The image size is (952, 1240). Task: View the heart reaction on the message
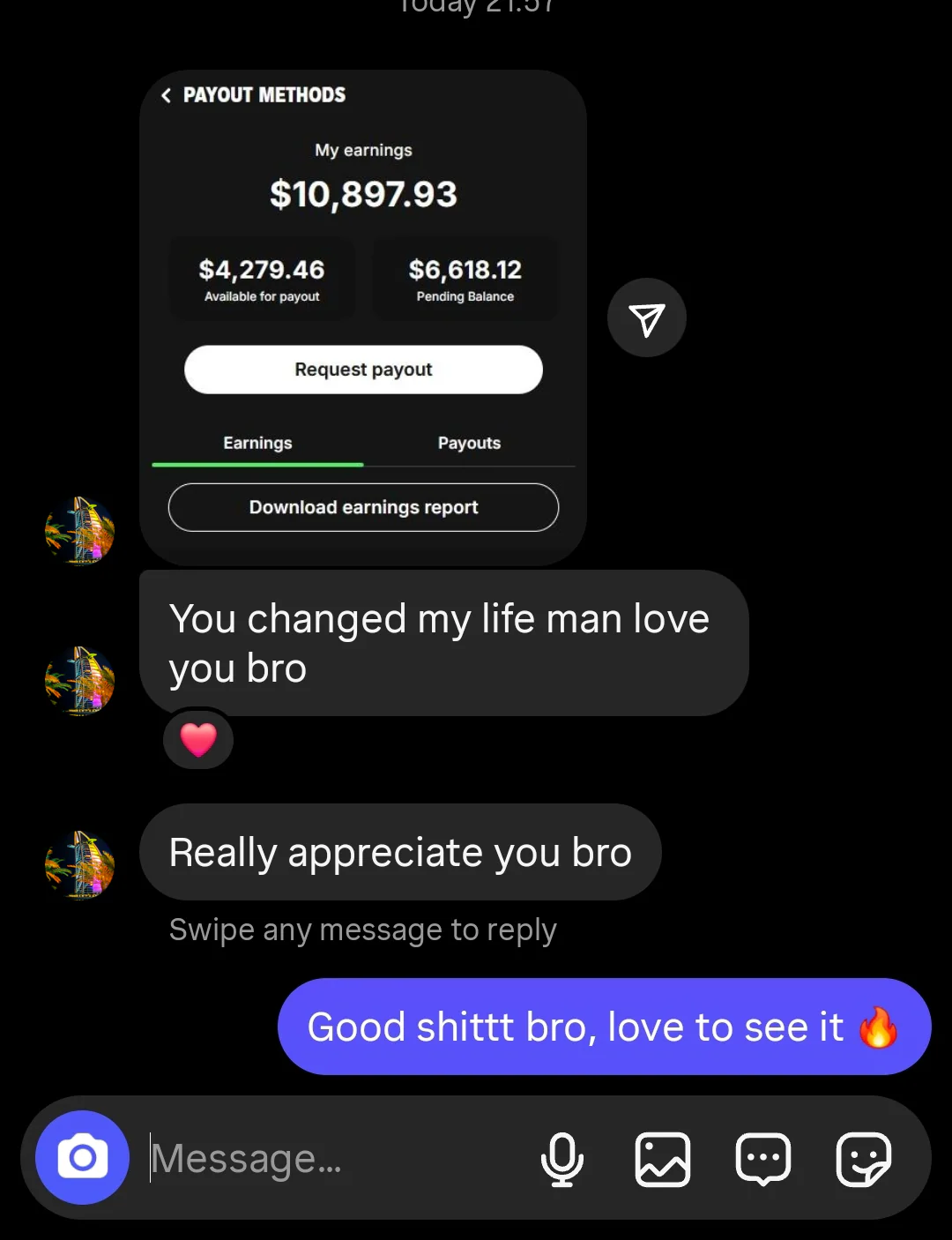pyautogui.click(x=198, y=739)
